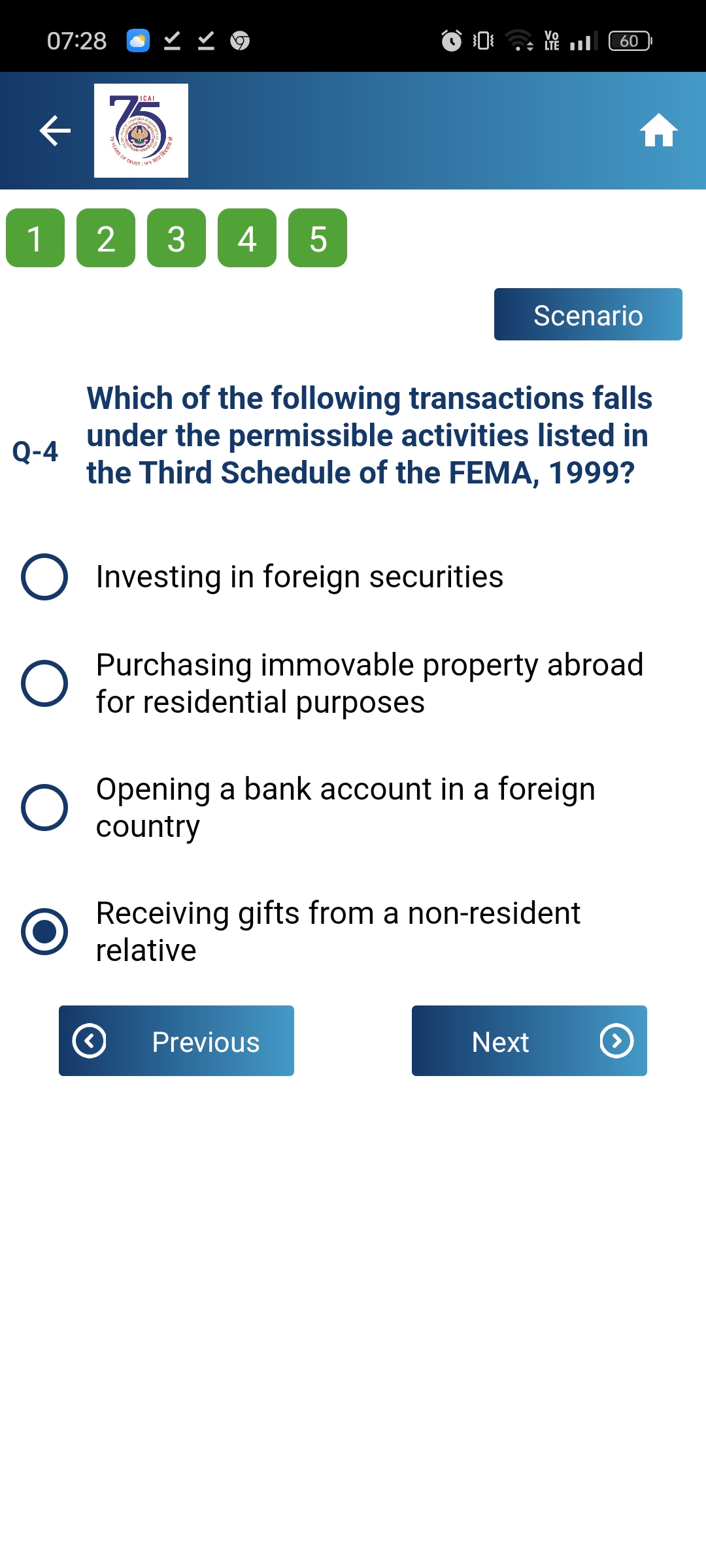Select Investing in foreign securities
This screenshot has width=706, height=1568.
pos(44,577)
